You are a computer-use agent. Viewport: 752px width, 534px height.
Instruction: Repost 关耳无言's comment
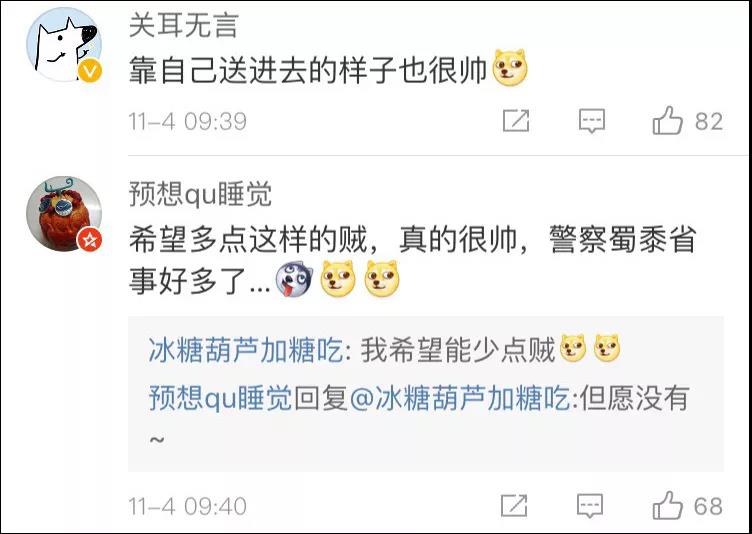pos(515,122)
